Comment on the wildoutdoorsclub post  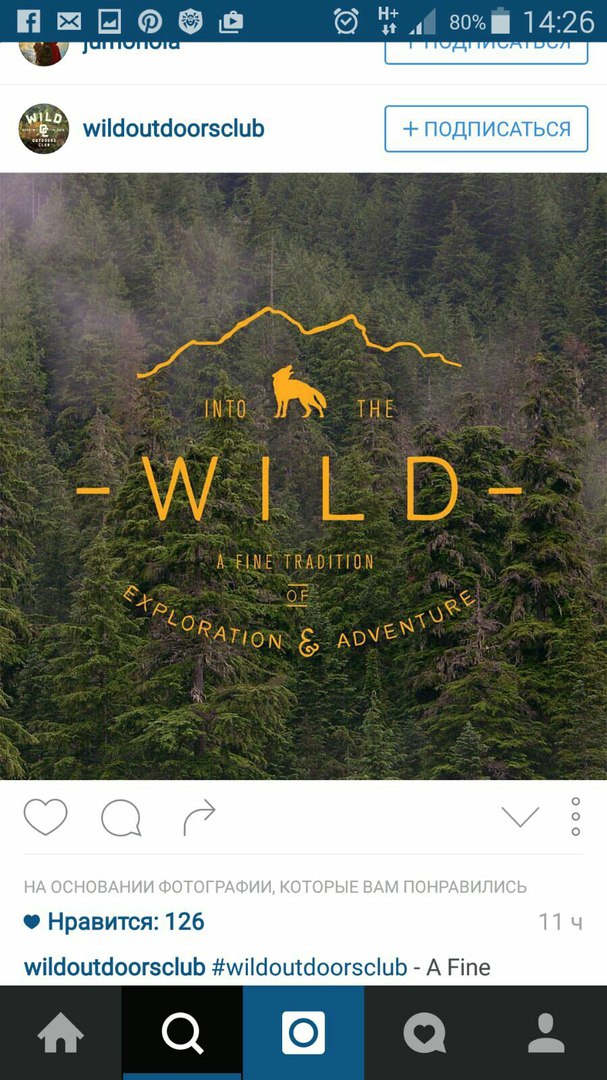point(121,818)
